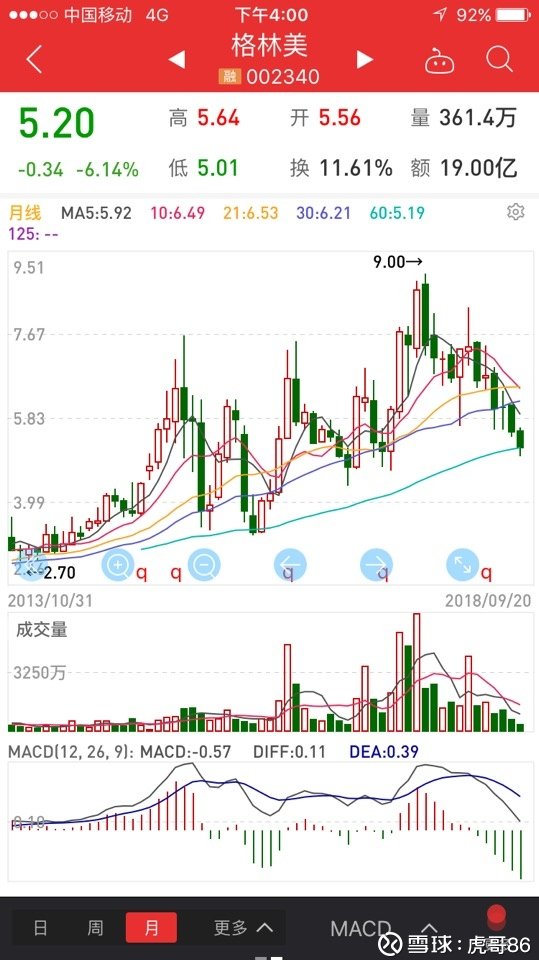This screenshot has width=539, height=960.
Task: Open chart settings gear
Action: tap(516, 212)
